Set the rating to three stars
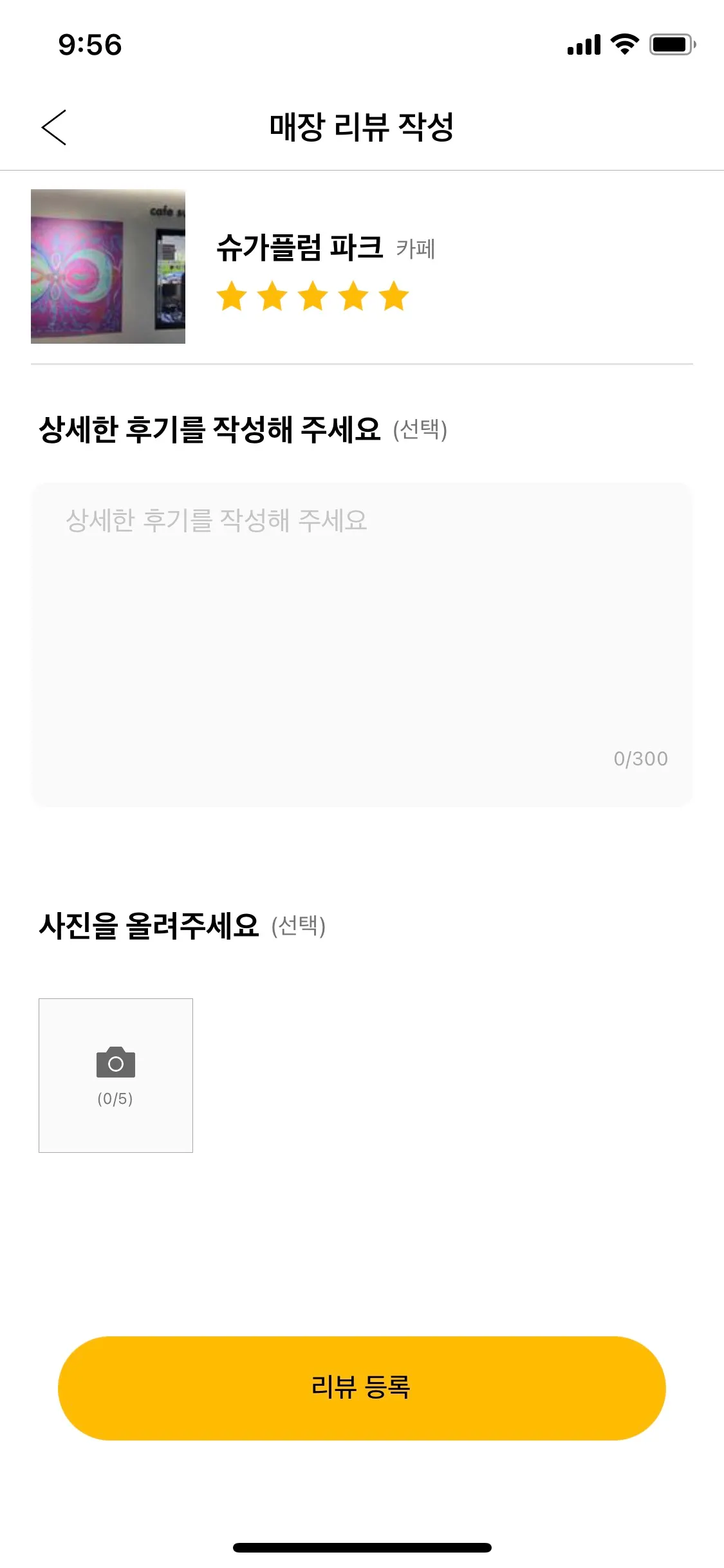724x1568 pixels. point(313,297)
